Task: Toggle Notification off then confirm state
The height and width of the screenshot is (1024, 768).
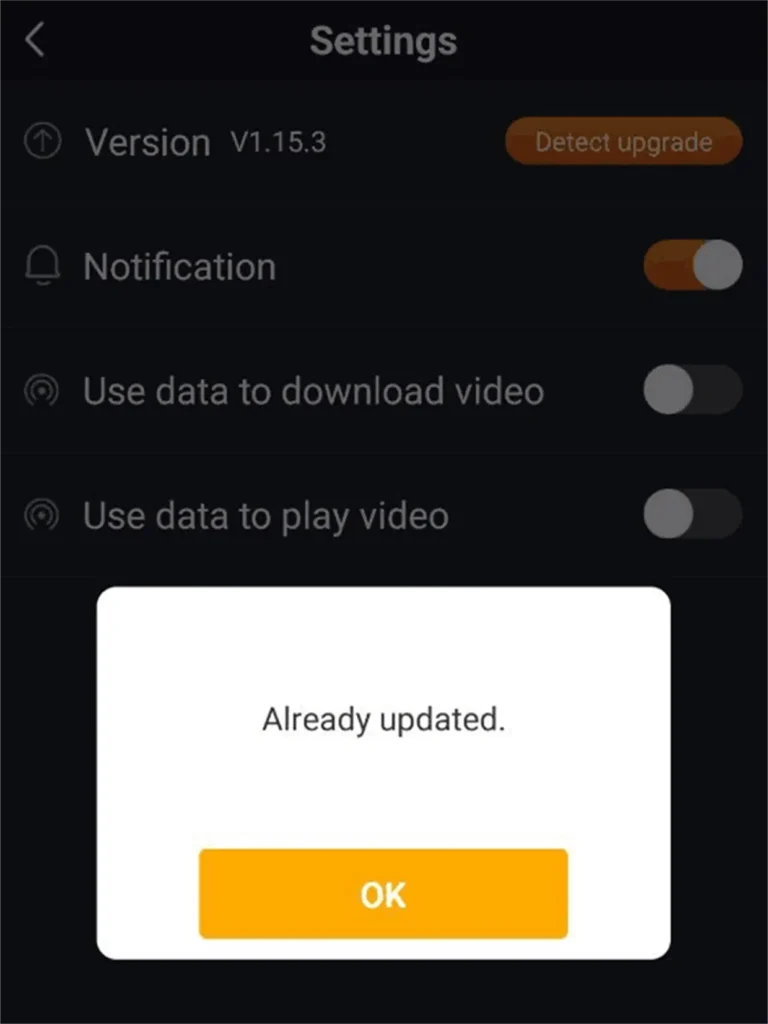Action: 692,266
